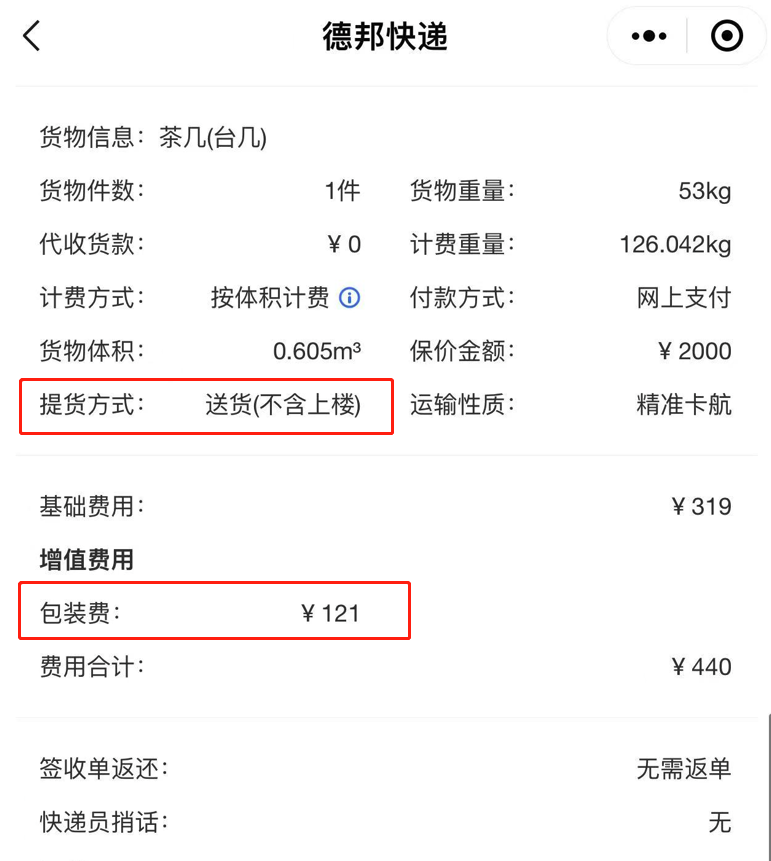The image size is (771, 861).
Task: Open the mini program more-options menu
Action: point(649,37)
